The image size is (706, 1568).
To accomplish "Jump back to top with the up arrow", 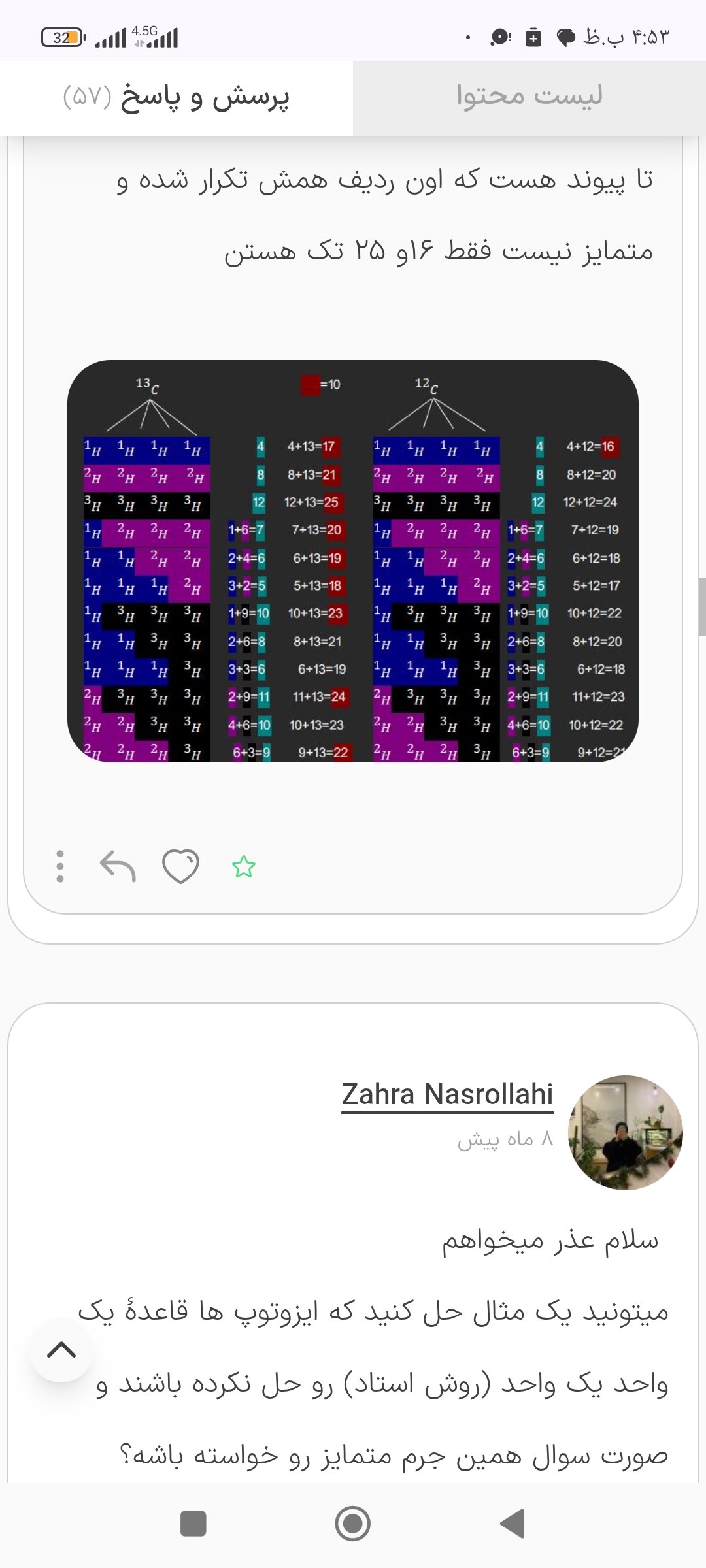I will [x=61, y=1350].
